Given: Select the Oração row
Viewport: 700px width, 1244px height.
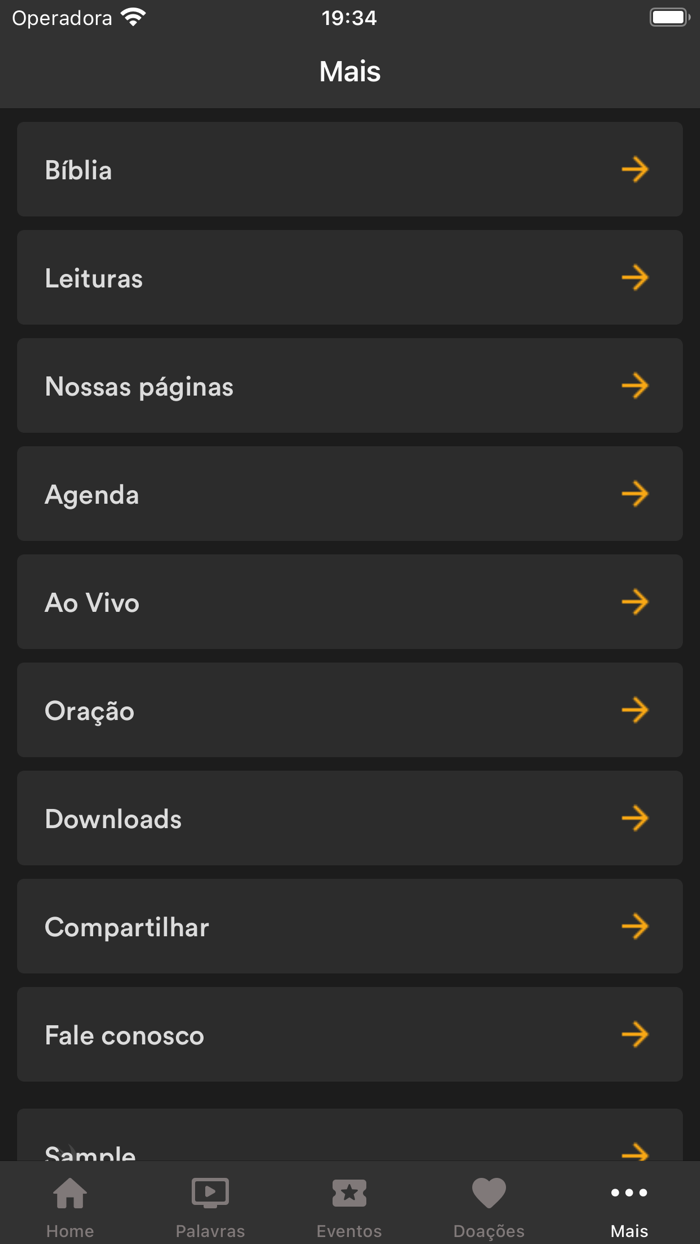Looking at the screenshot, I should tap(349, 710).
